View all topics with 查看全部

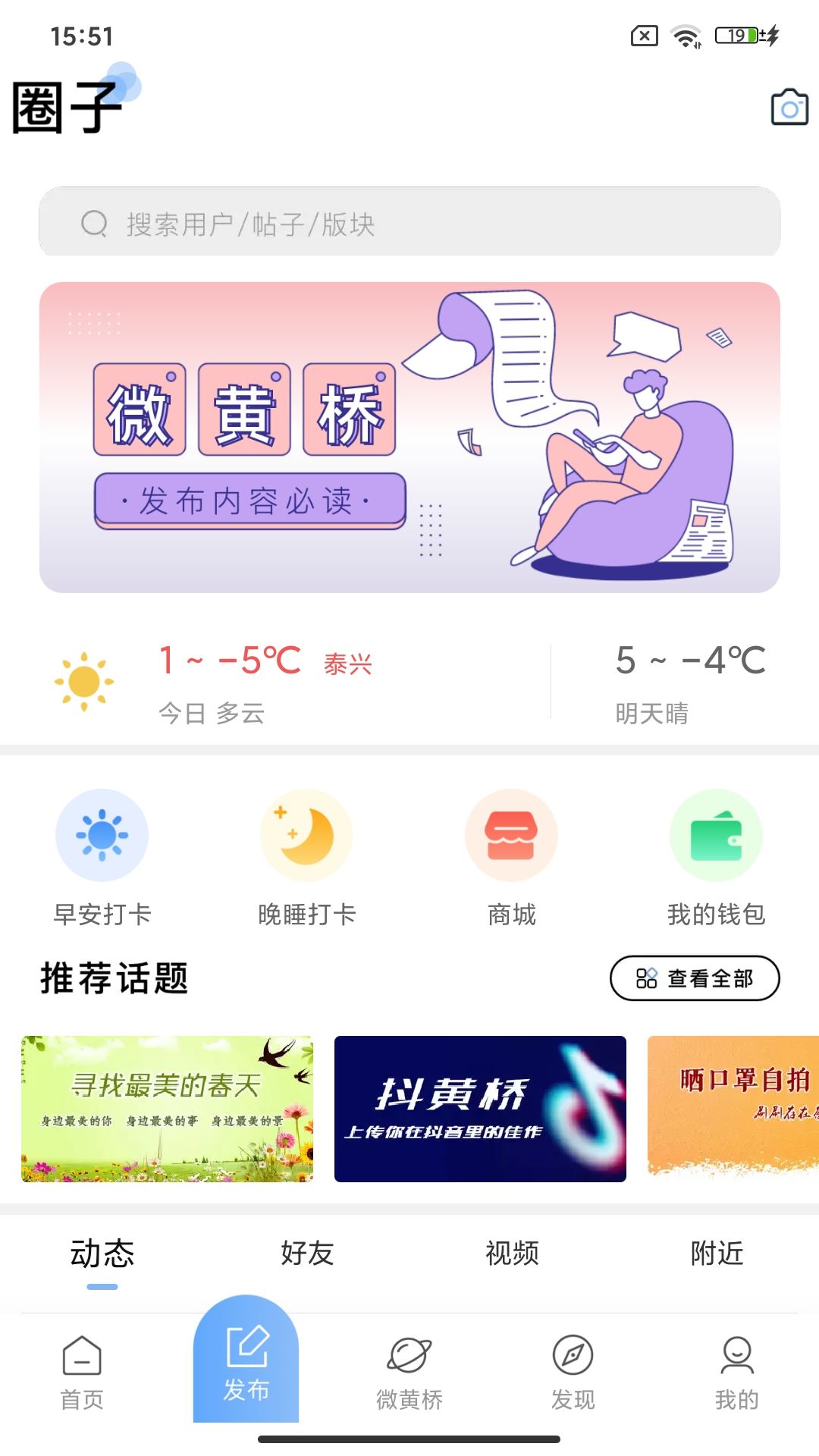click(x=694, y=978)
